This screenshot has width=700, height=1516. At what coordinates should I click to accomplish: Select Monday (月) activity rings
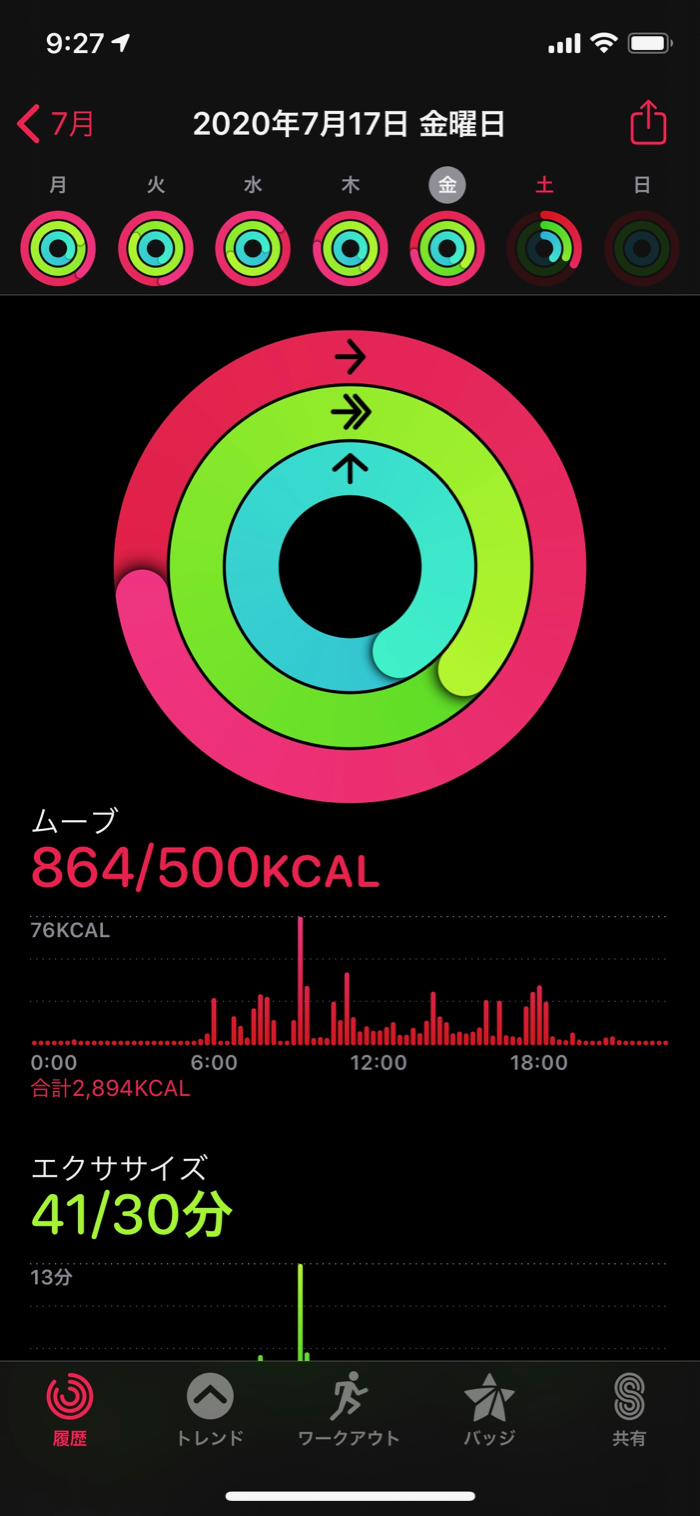tap(58, 248)
